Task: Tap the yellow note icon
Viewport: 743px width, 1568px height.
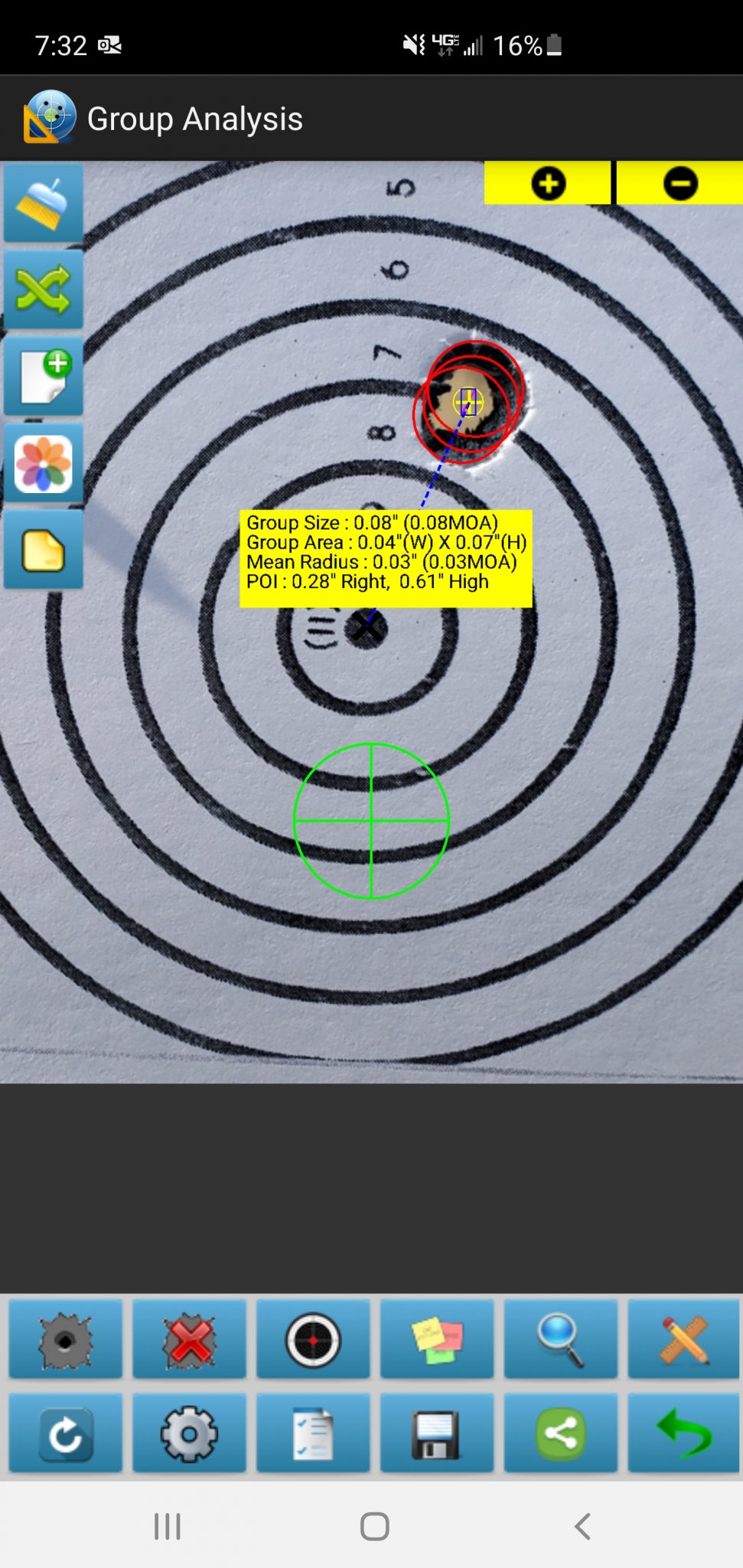Action: pyautogui.click(x=43, y=550)
